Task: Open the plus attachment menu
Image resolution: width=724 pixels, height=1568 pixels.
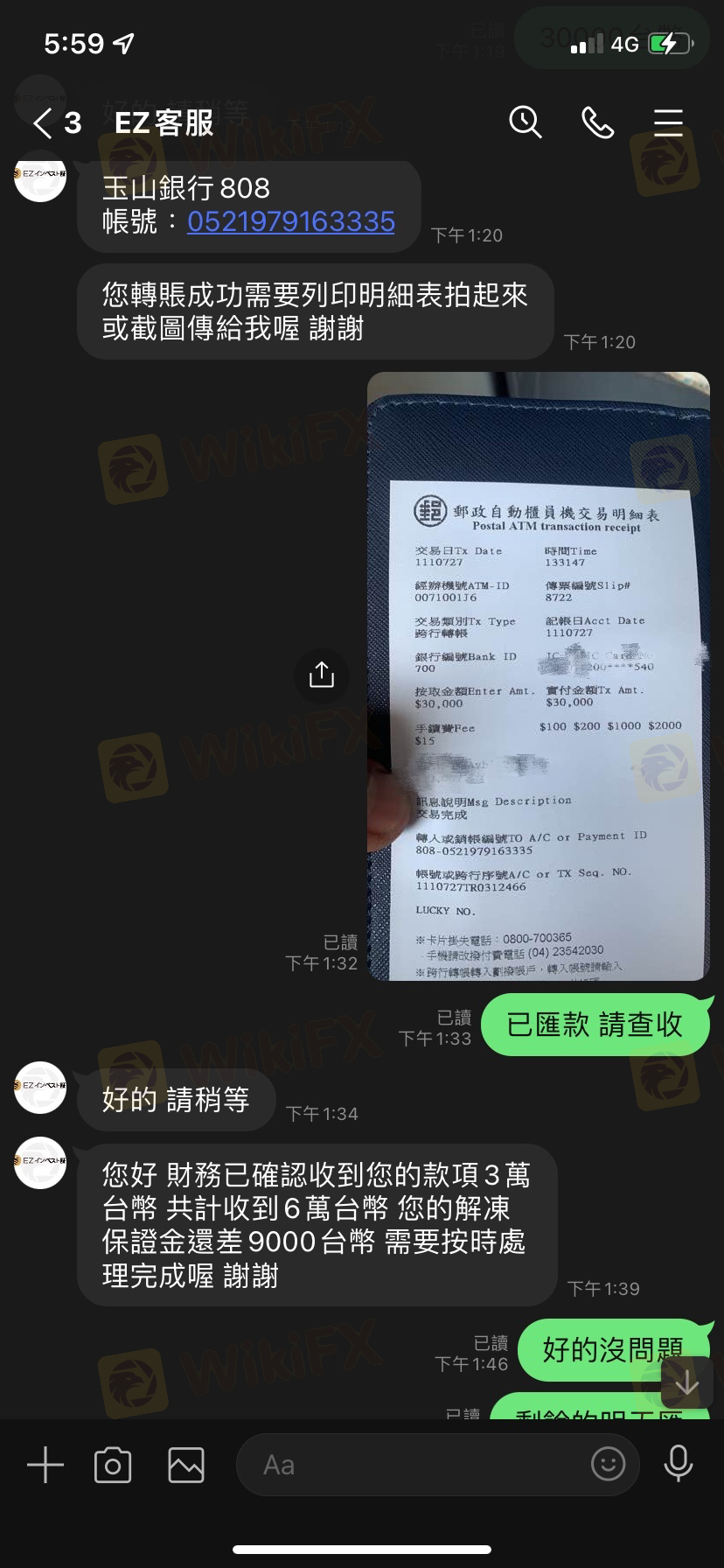Action: [x=45, y=1465]
